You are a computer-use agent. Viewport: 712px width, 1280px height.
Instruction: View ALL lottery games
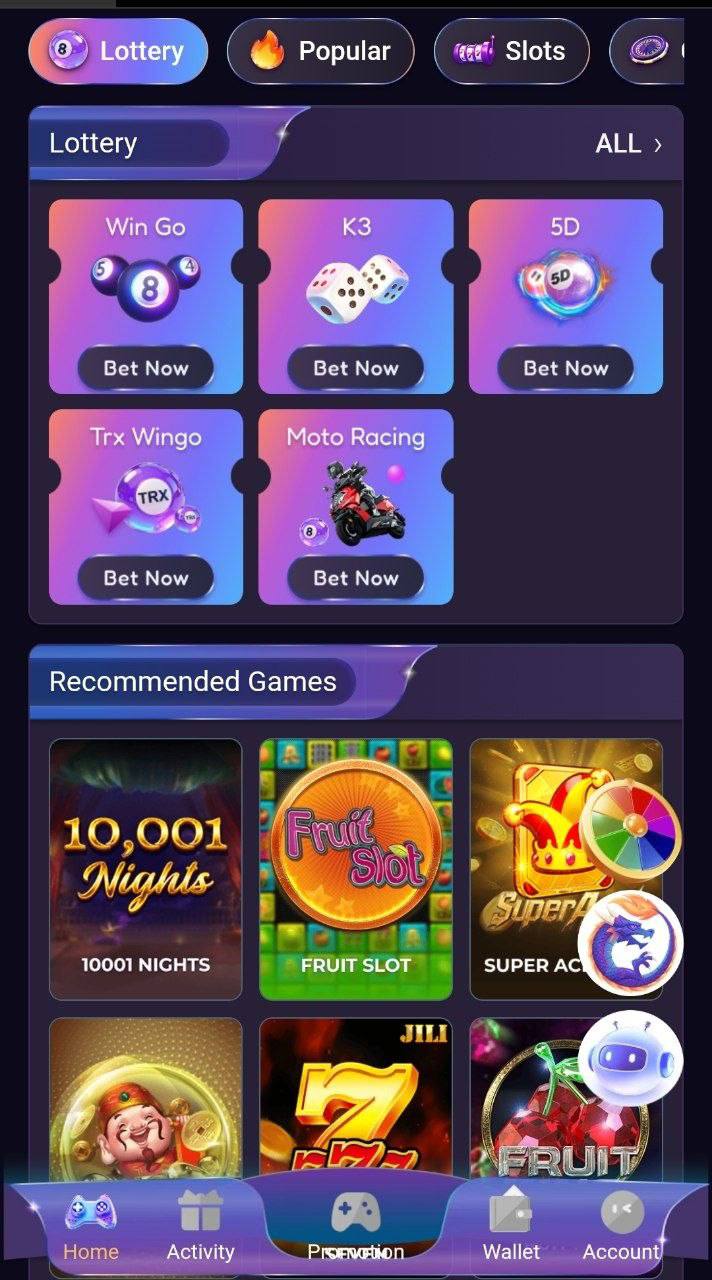(628, 144)
